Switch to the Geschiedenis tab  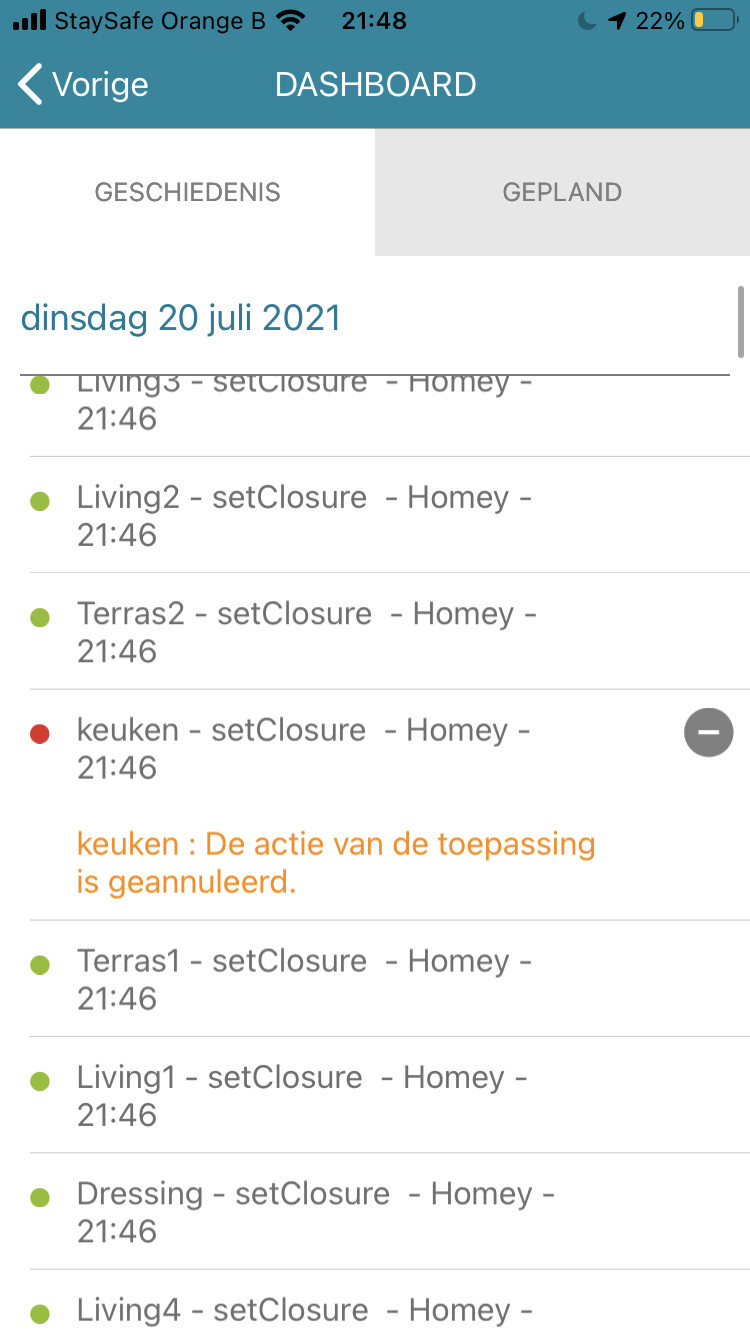(187, 192)
